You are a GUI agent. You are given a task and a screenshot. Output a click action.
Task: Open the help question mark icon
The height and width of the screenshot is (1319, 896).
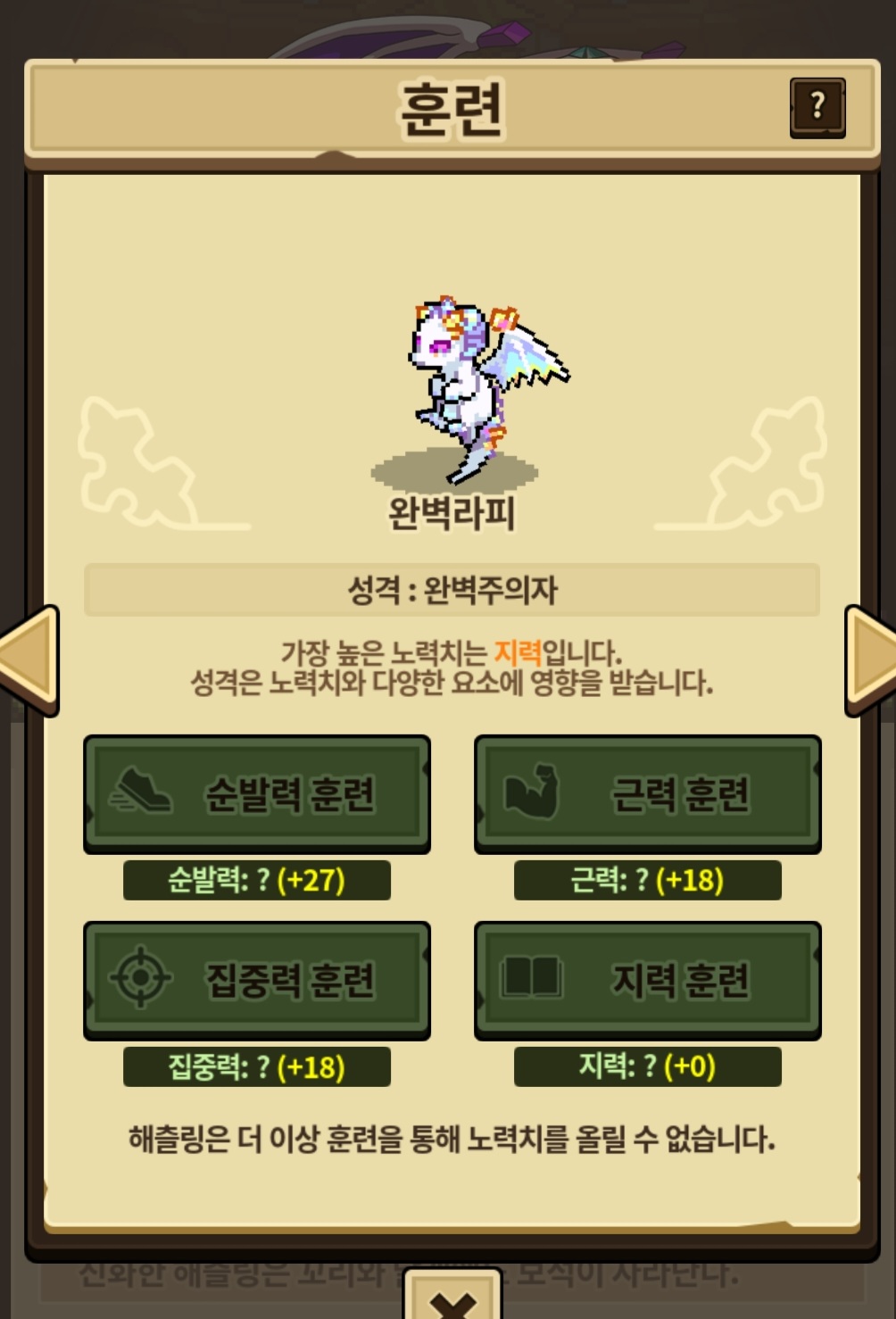tap(817, 108)
